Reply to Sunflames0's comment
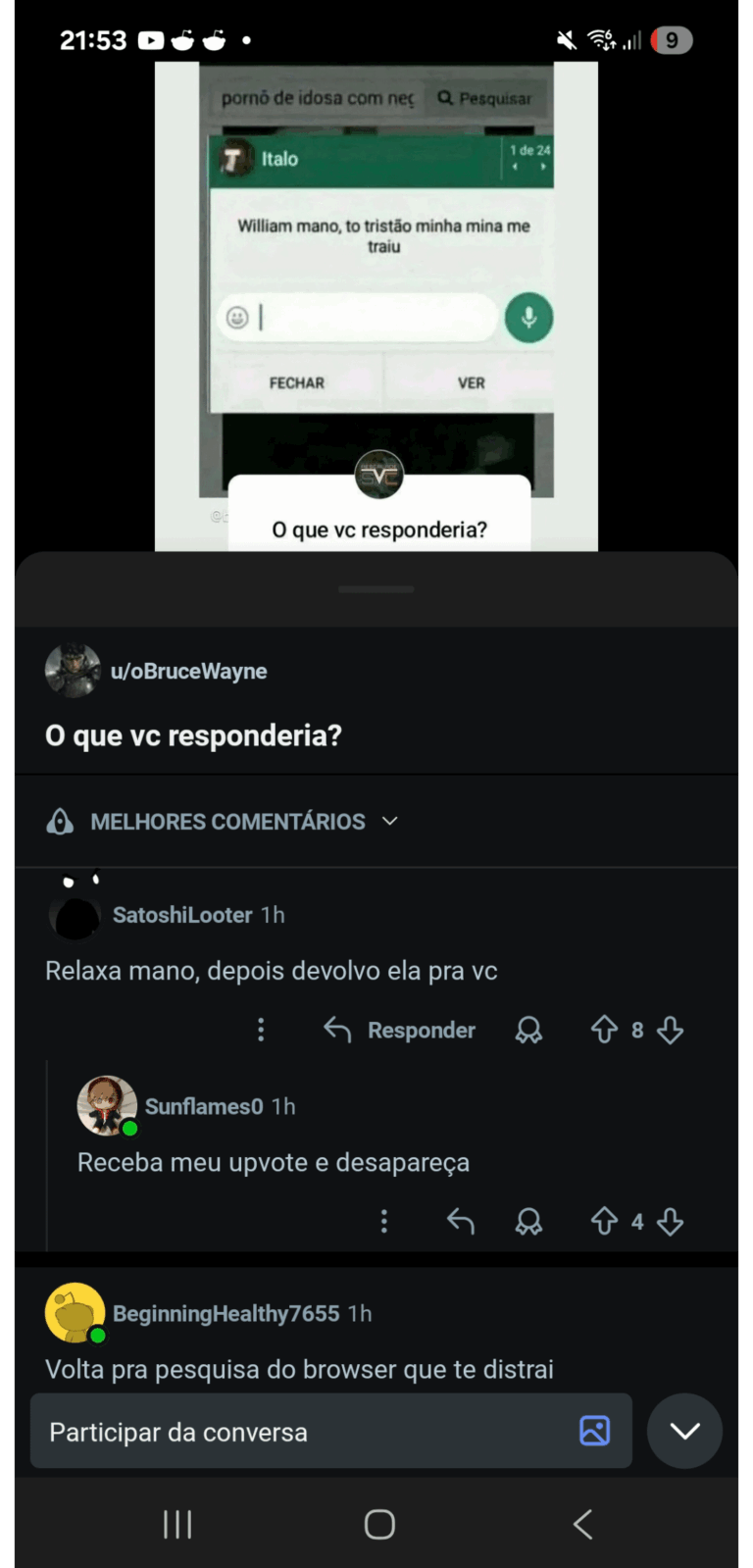Viewport: 753px width, 1568px height. [461, 1221]
